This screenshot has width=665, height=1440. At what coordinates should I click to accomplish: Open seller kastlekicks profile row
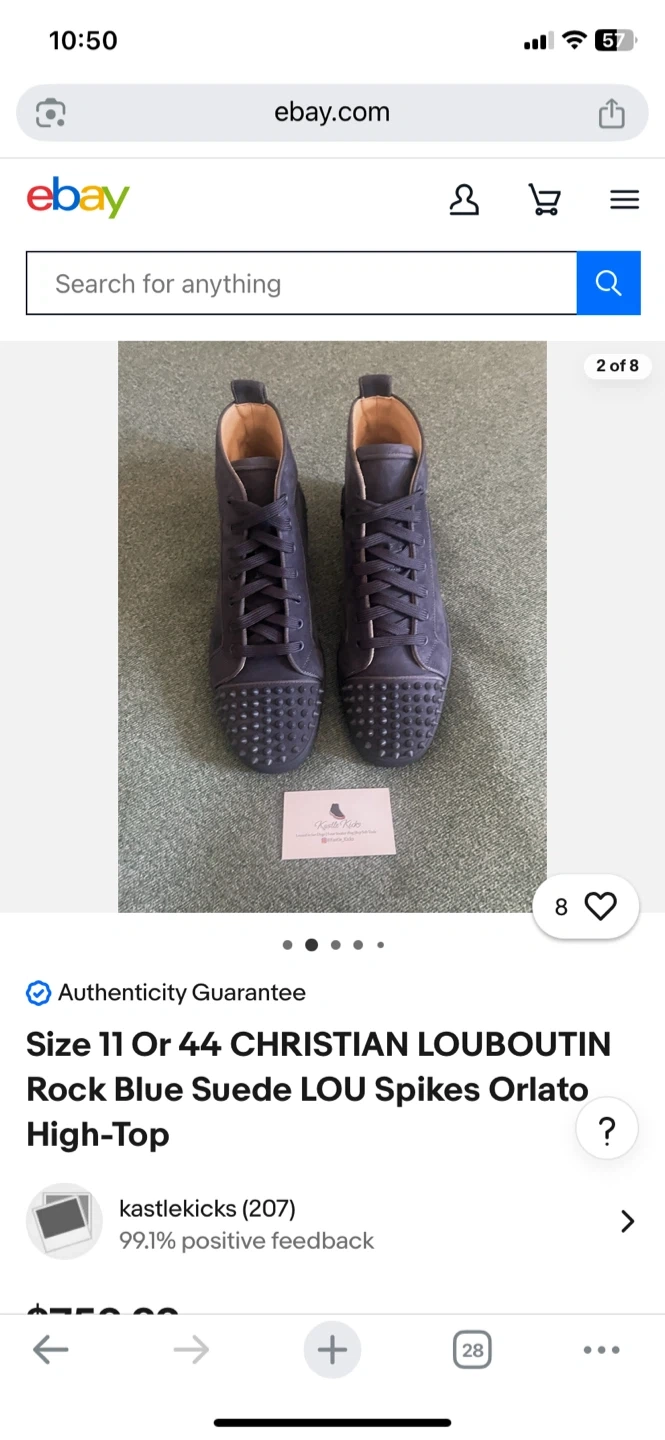click(332, 1222)
